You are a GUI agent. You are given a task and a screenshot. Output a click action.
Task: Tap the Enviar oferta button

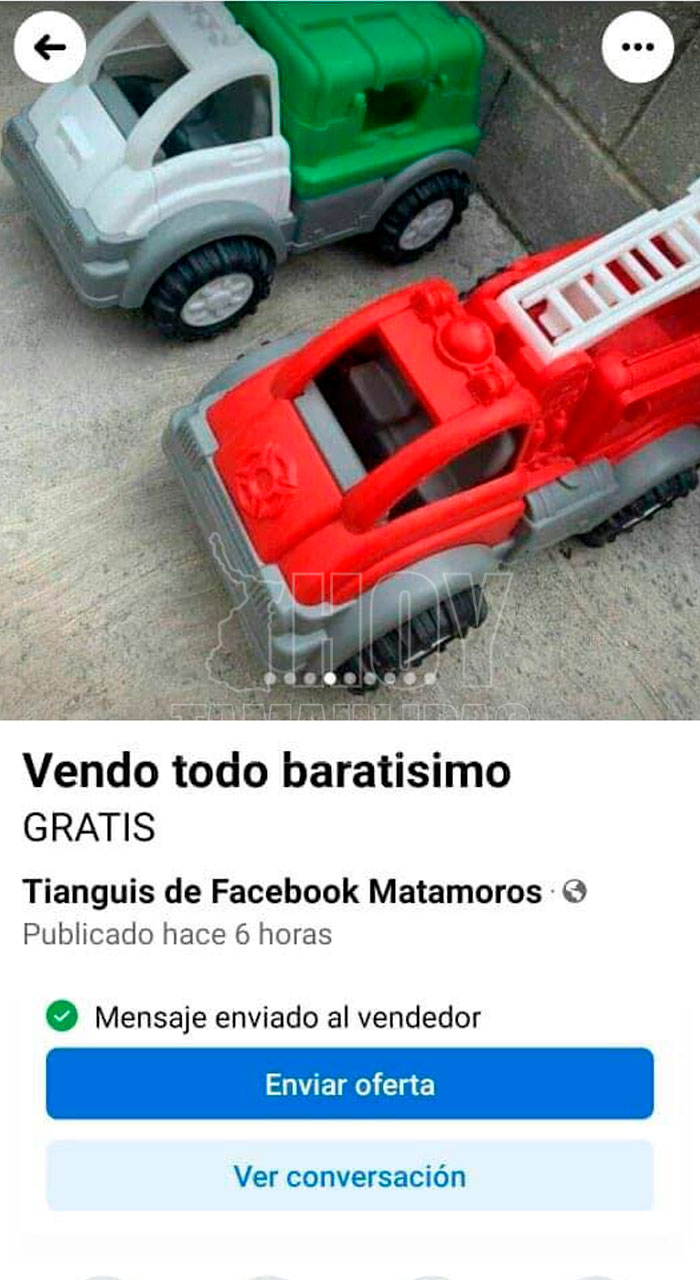pyautogui.click(x=350, y=1084)
